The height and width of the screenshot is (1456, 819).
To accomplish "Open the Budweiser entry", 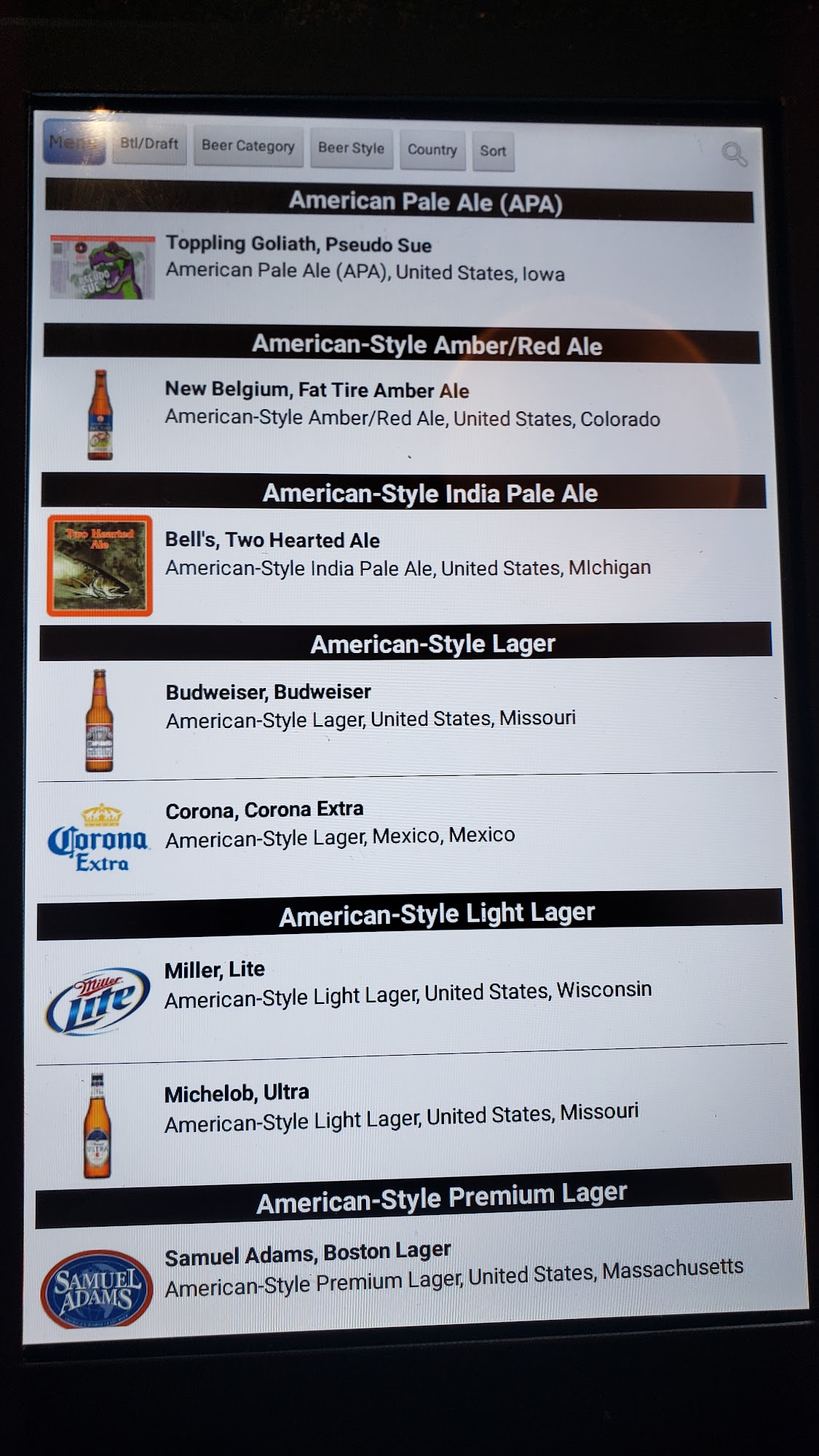I will coord(268,692).
